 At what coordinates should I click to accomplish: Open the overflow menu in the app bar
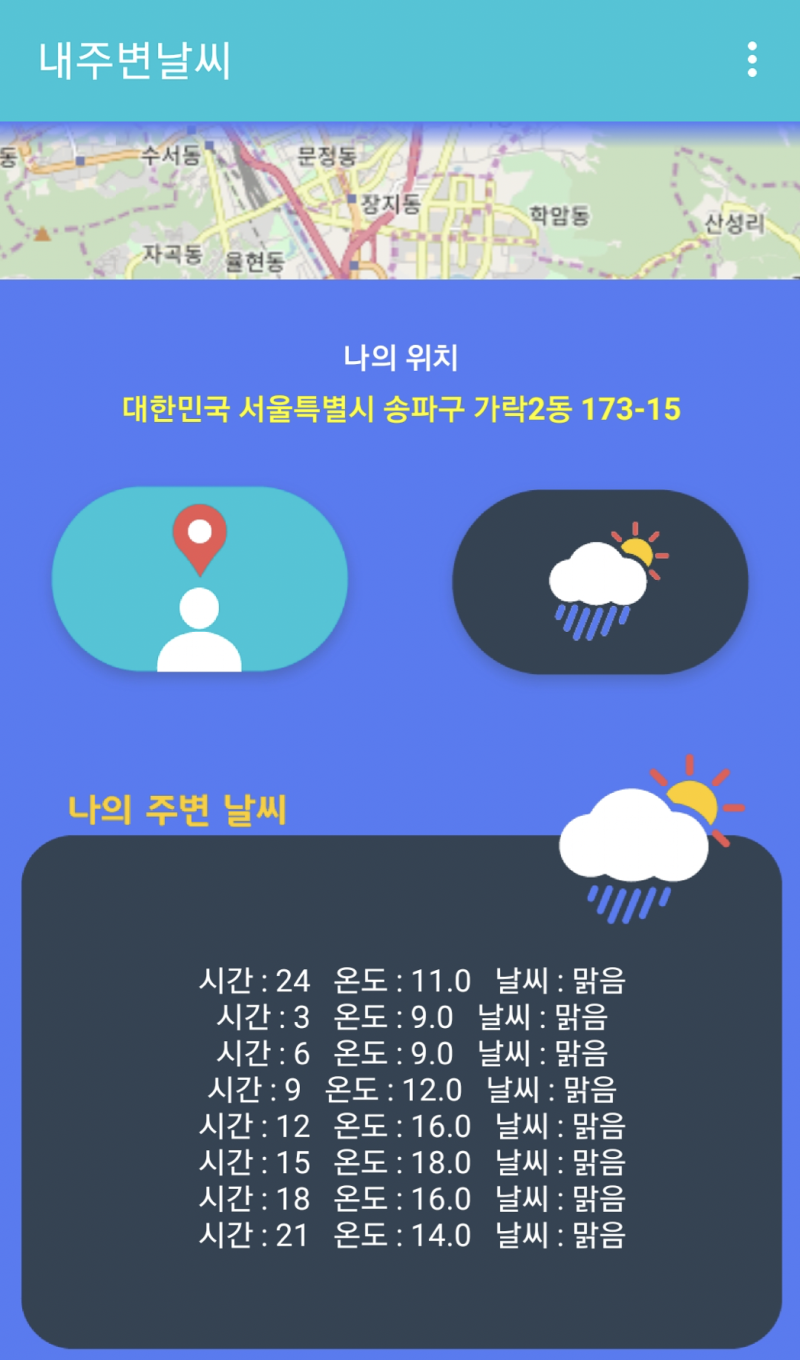(752, 60)
